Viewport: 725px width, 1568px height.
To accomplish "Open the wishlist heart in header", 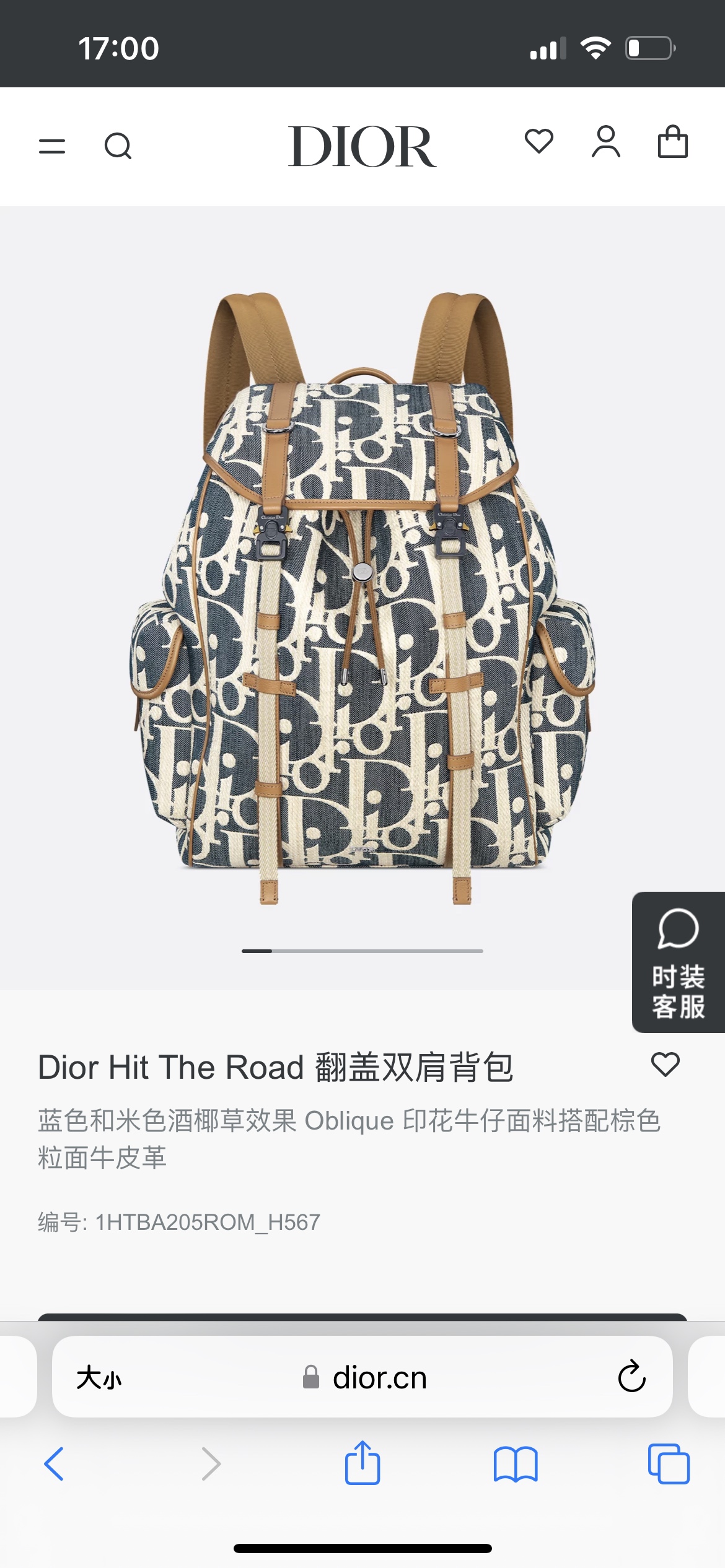I will tap(538, 141).
